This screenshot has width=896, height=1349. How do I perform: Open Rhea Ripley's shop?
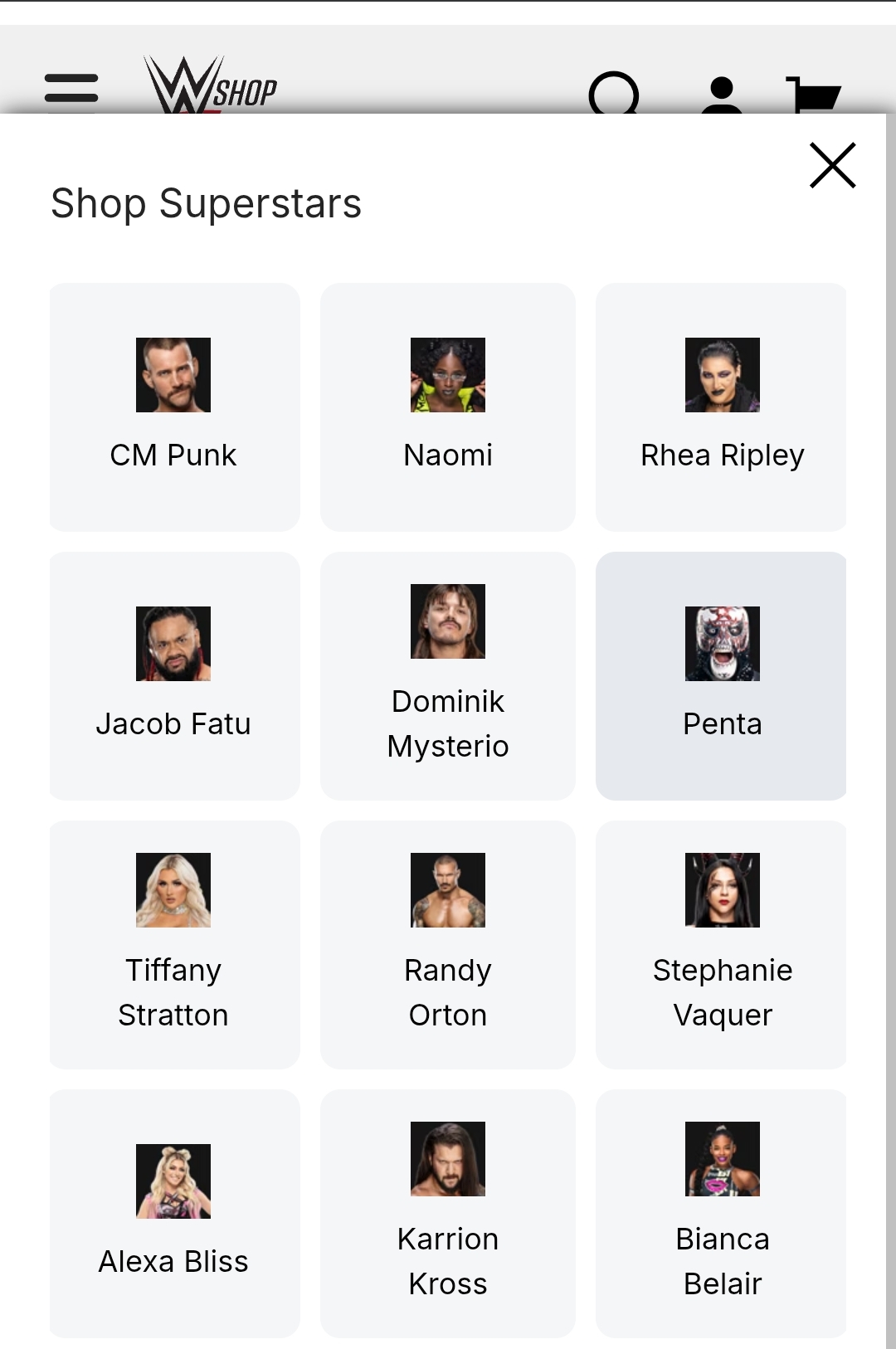coord(722,407)
